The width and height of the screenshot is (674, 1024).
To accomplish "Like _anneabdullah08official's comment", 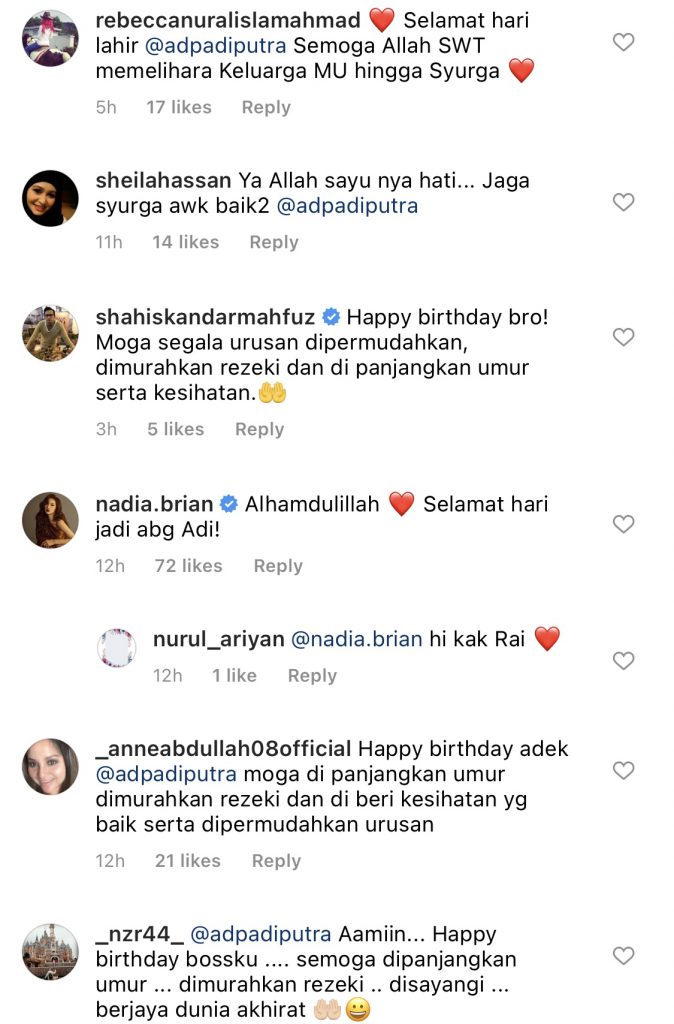I will coord(623,770).
